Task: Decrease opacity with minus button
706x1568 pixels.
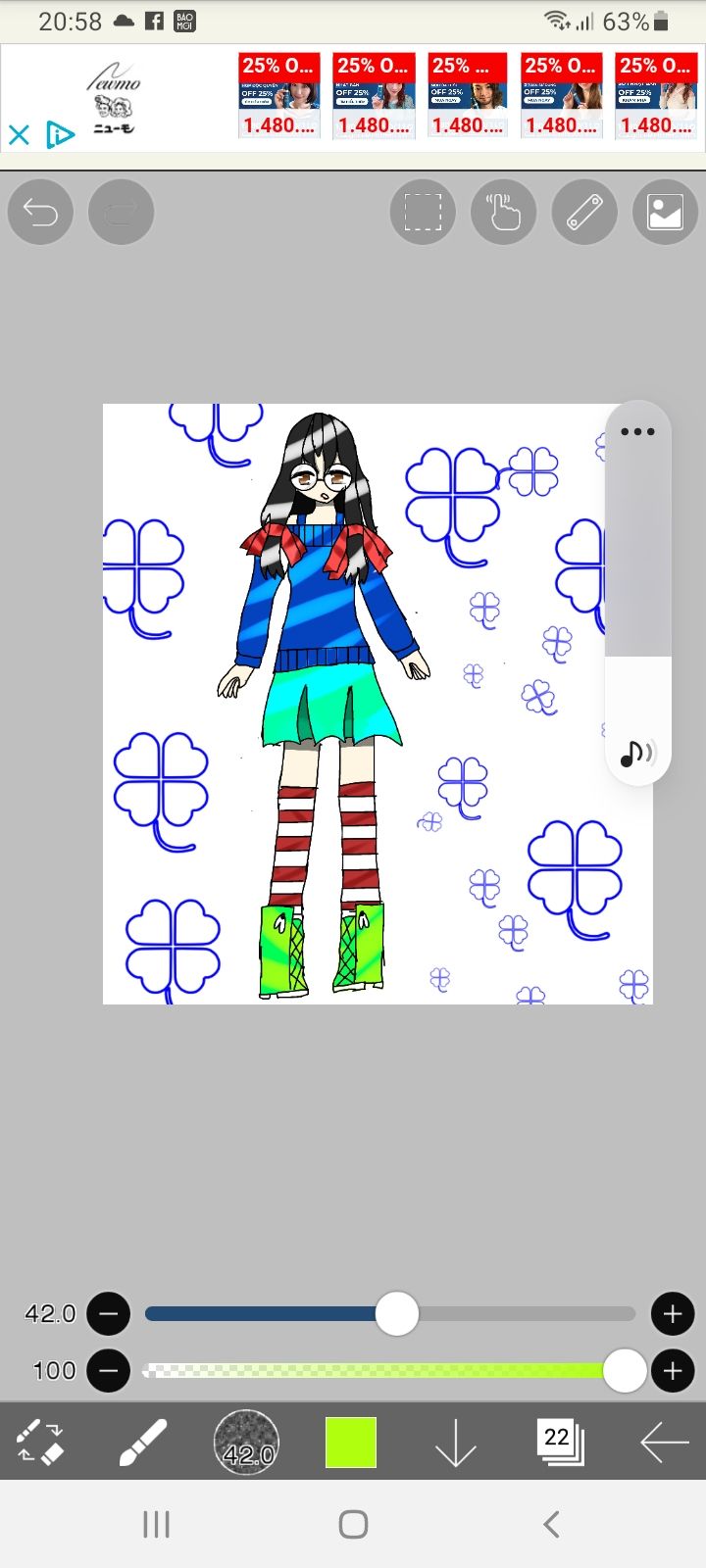Action: (x=109, y=1370)
